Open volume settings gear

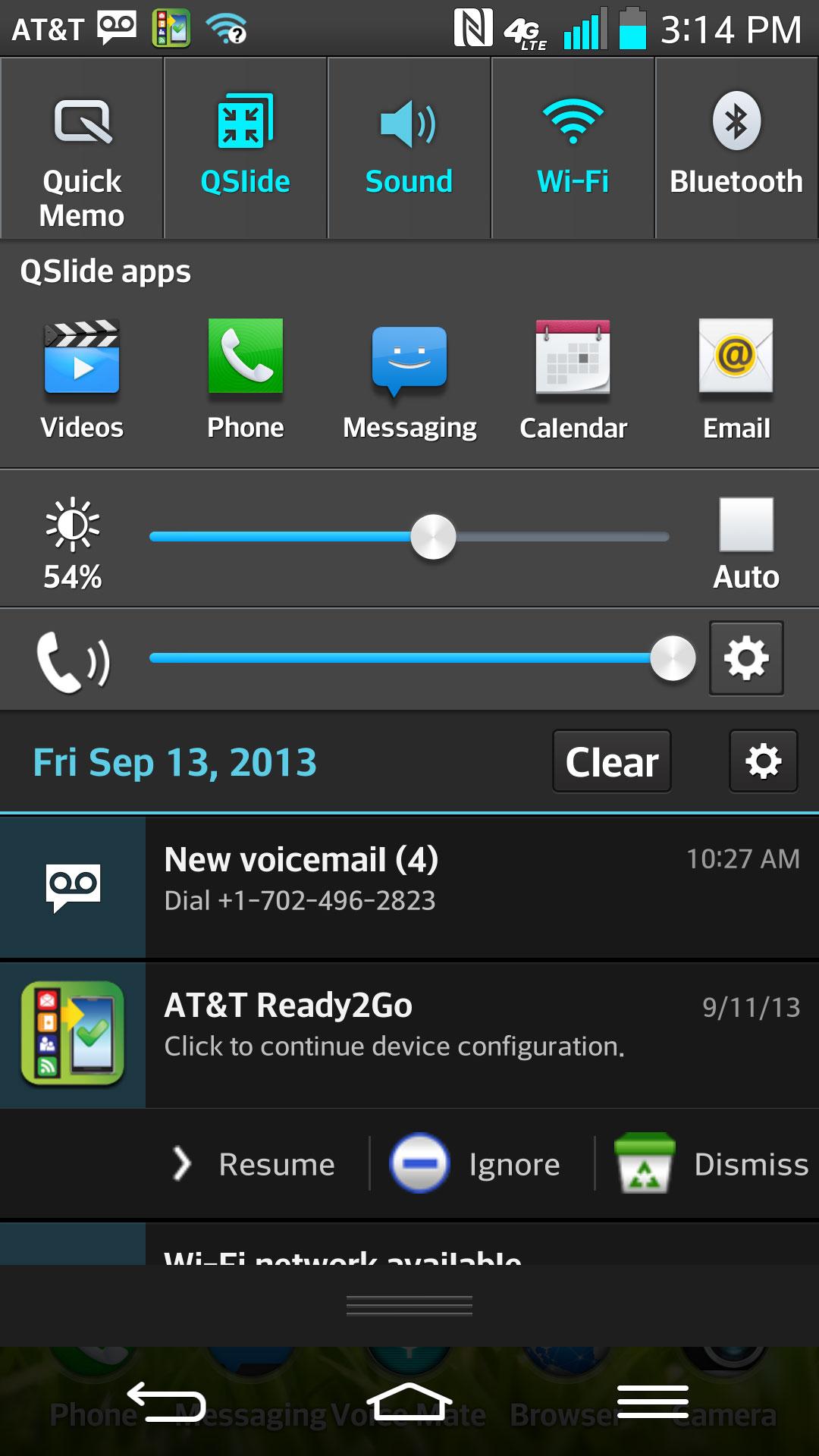point(746,658)
